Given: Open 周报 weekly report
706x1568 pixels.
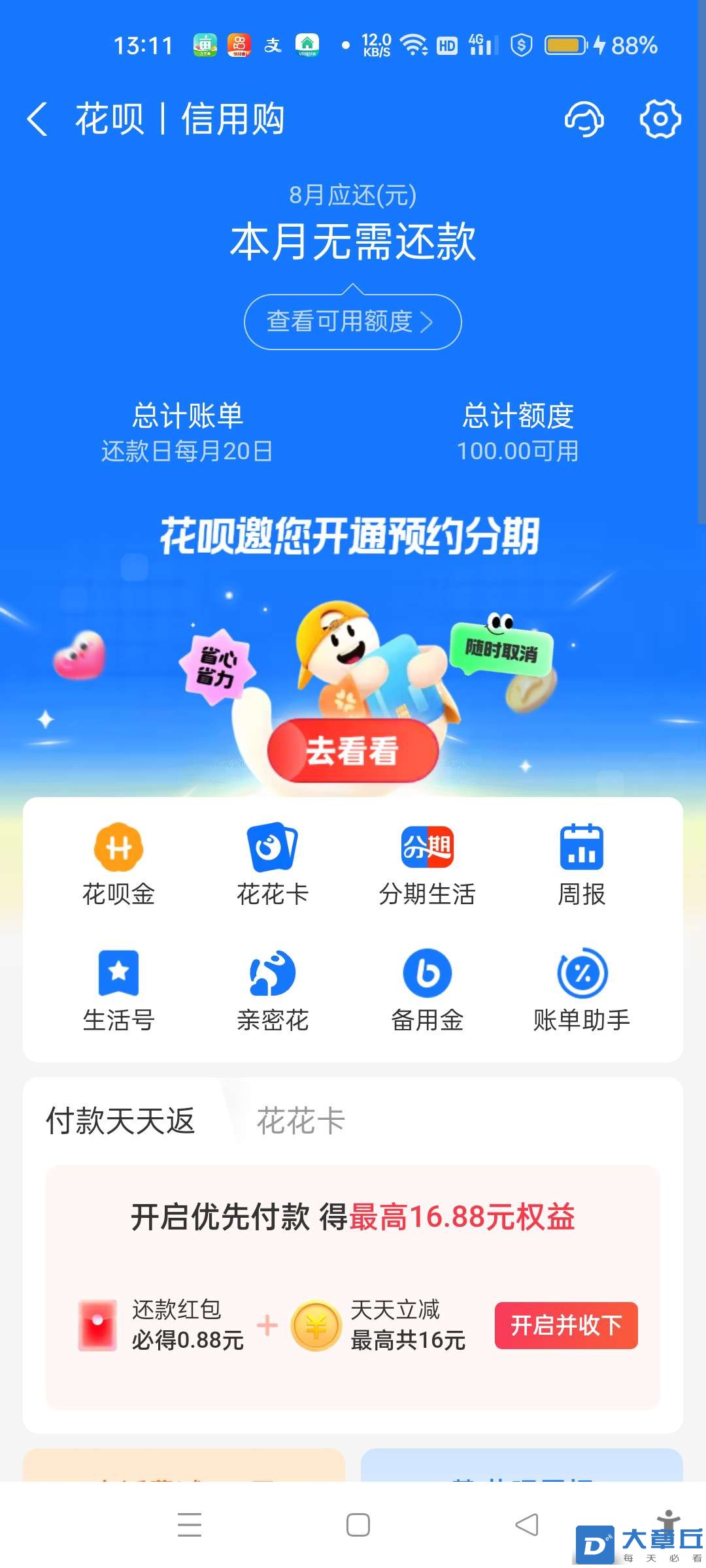Looking at the screenshot, I should pyautogui.click(x=581, y=864).
